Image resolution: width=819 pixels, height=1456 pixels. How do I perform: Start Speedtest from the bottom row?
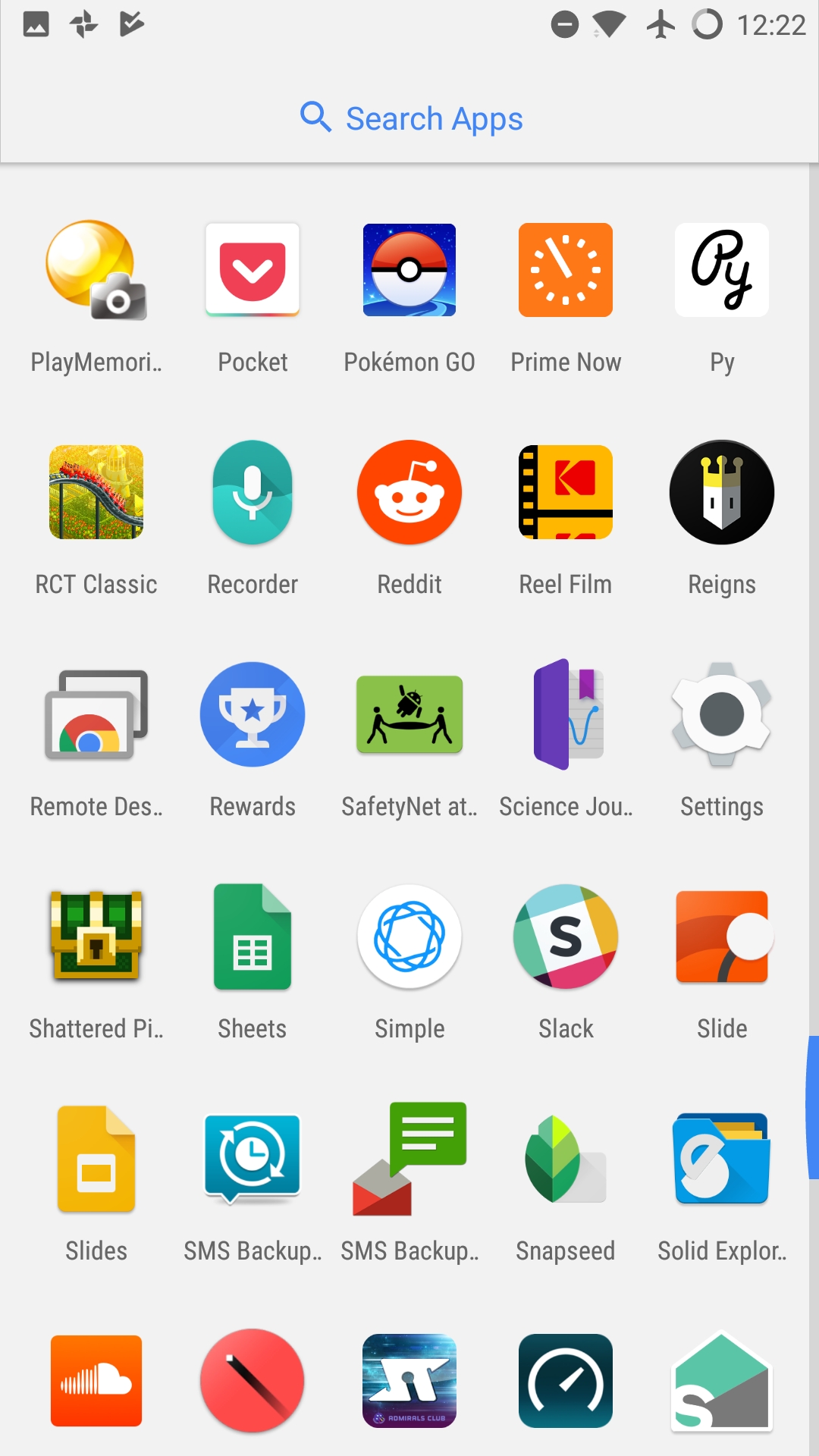tap(565, 1380)
